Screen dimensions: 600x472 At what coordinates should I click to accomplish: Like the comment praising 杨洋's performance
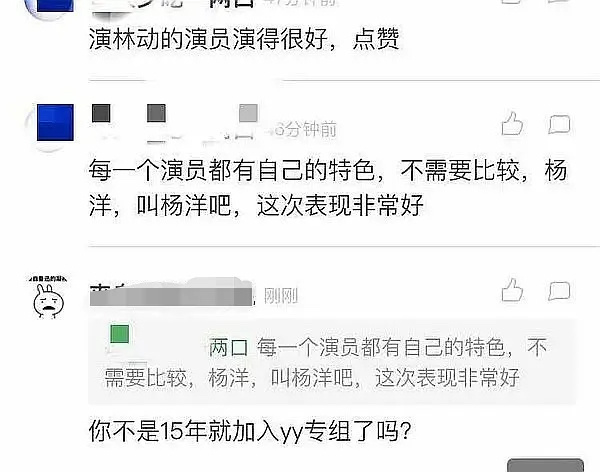[512, 124]
